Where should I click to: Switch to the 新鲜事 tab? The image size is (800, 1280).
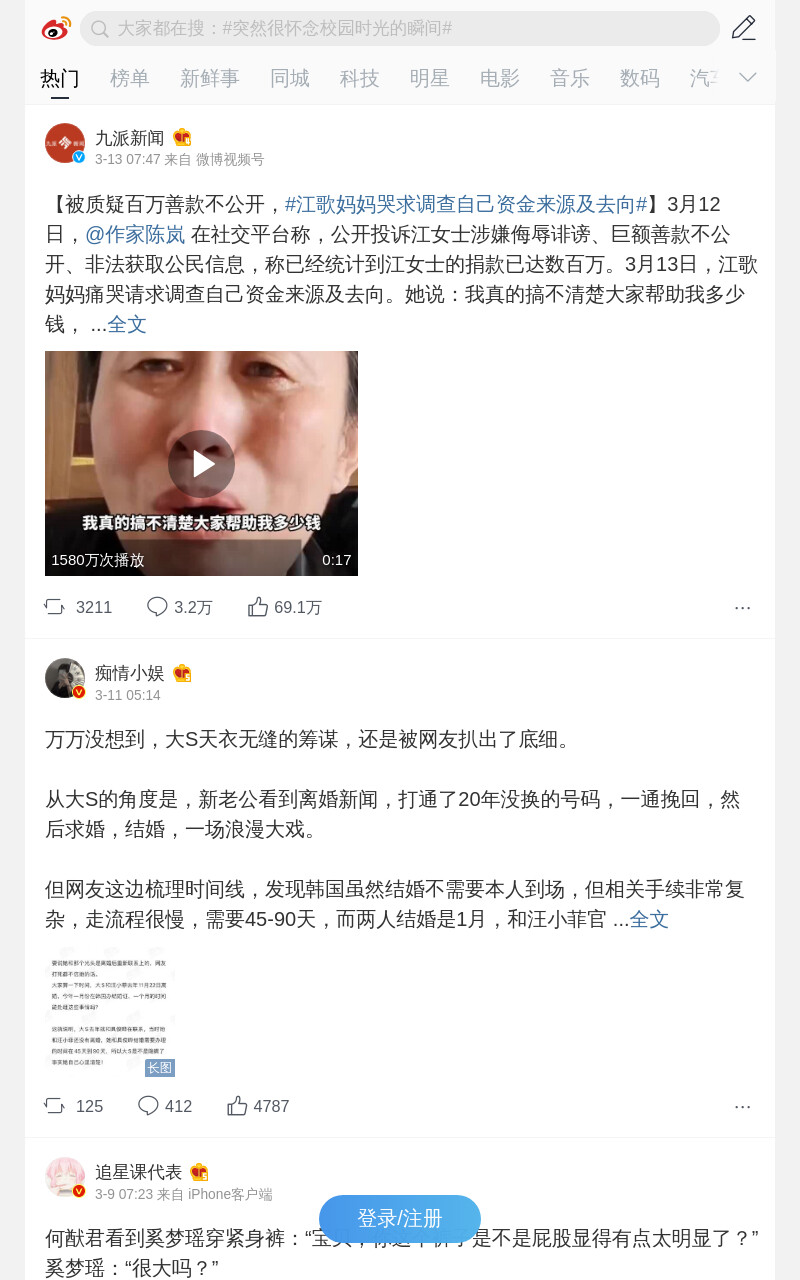coord(210,78)
